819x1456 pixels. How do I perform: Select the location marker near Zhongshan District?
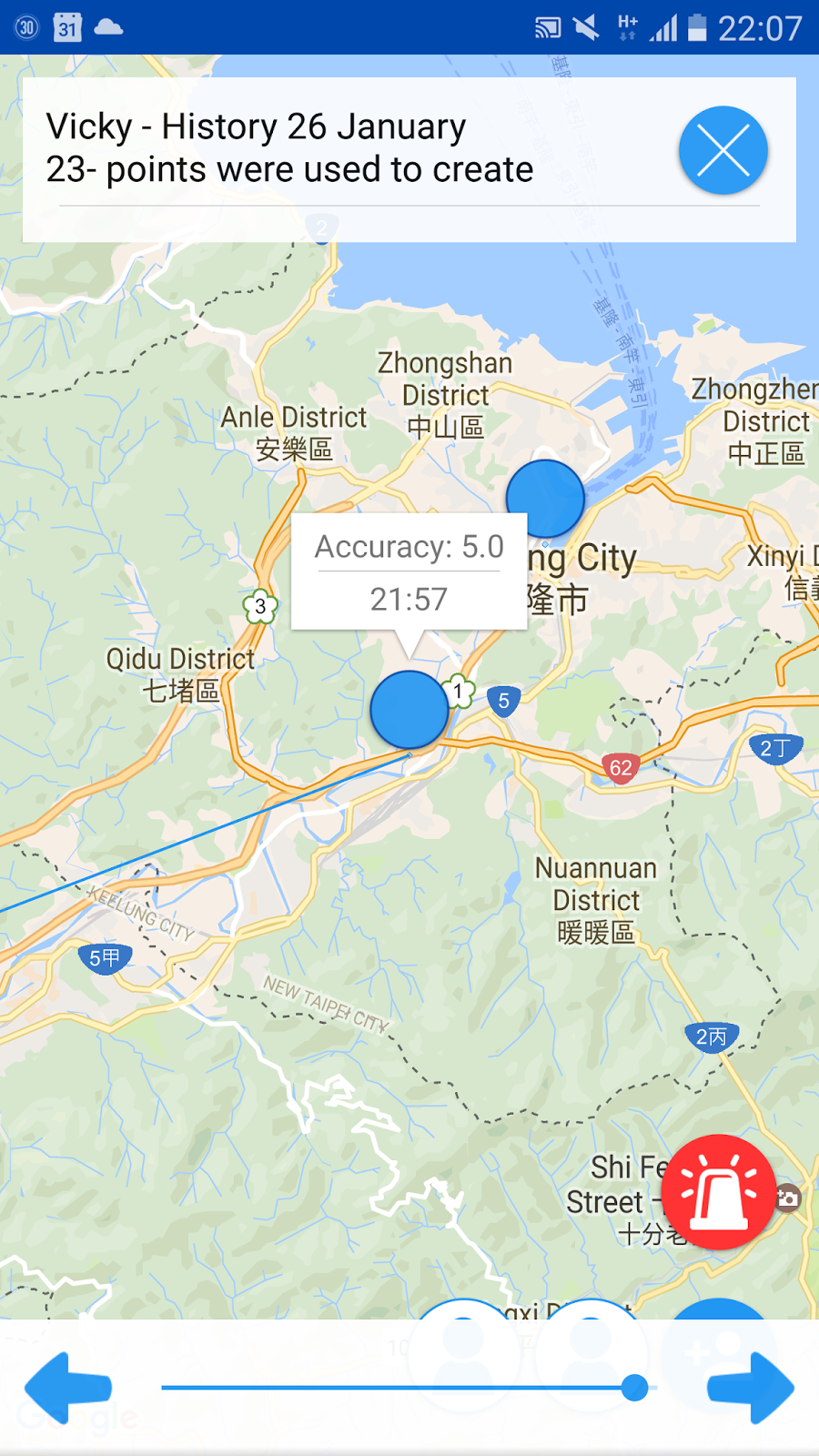(x=545, y=499)
